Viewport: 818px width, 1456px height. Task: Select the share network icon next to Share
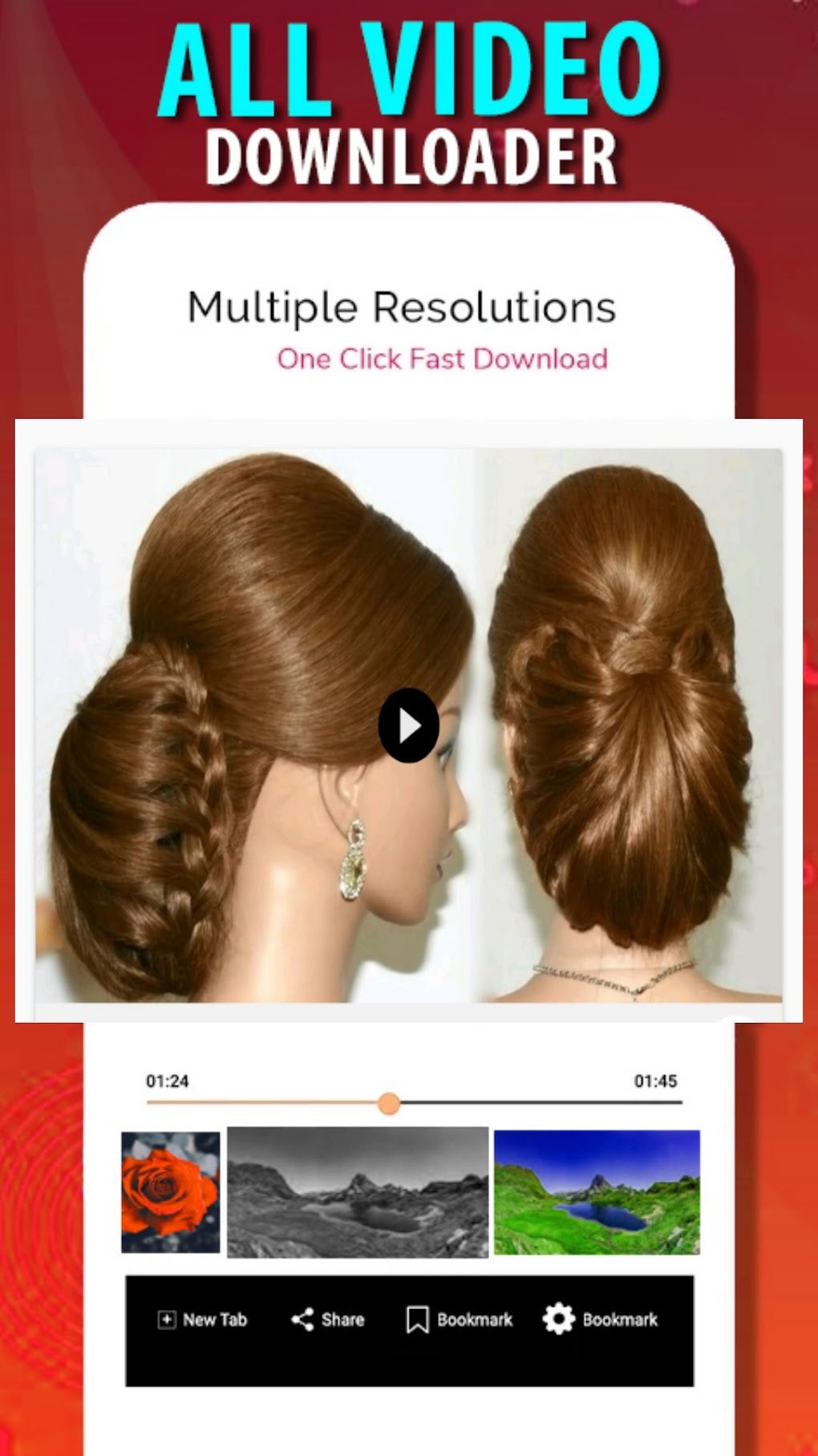pyautogui.click(x=303, y=1320)
